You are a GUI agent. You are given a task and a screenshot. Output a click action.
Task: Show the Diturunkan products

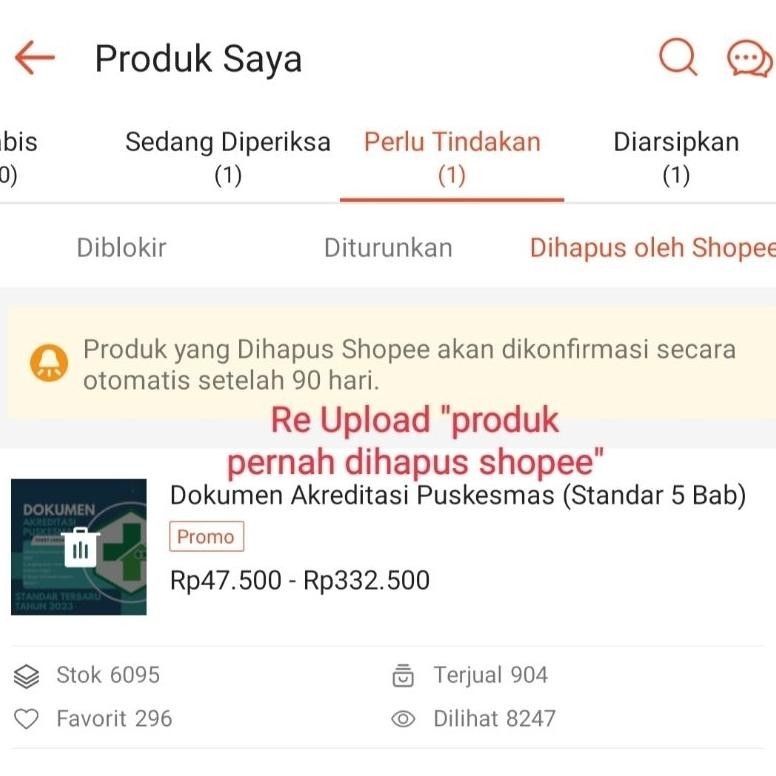coord(388,247)
